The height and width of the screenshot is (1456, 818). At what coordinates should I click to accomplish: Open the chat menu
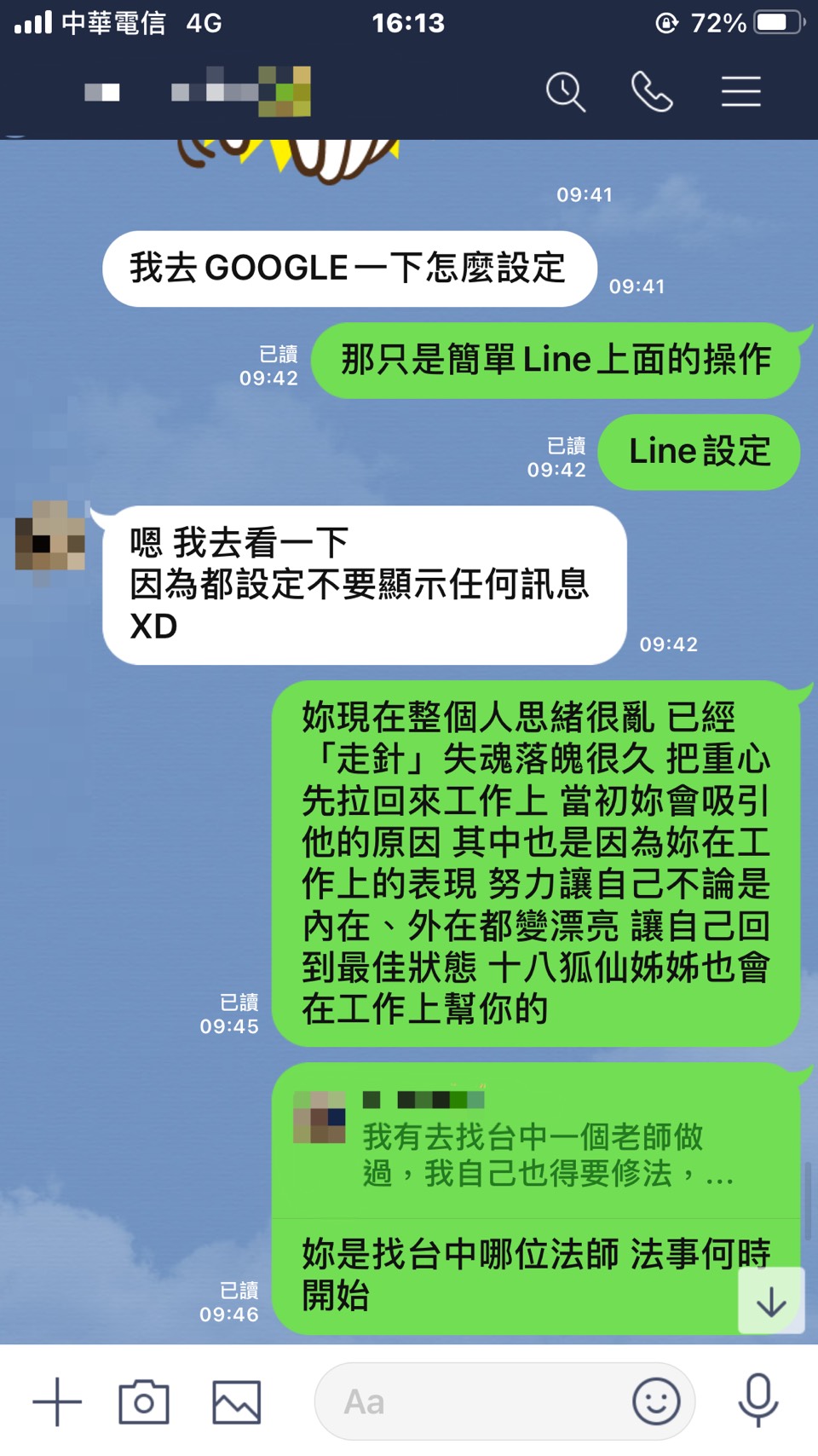740,92
